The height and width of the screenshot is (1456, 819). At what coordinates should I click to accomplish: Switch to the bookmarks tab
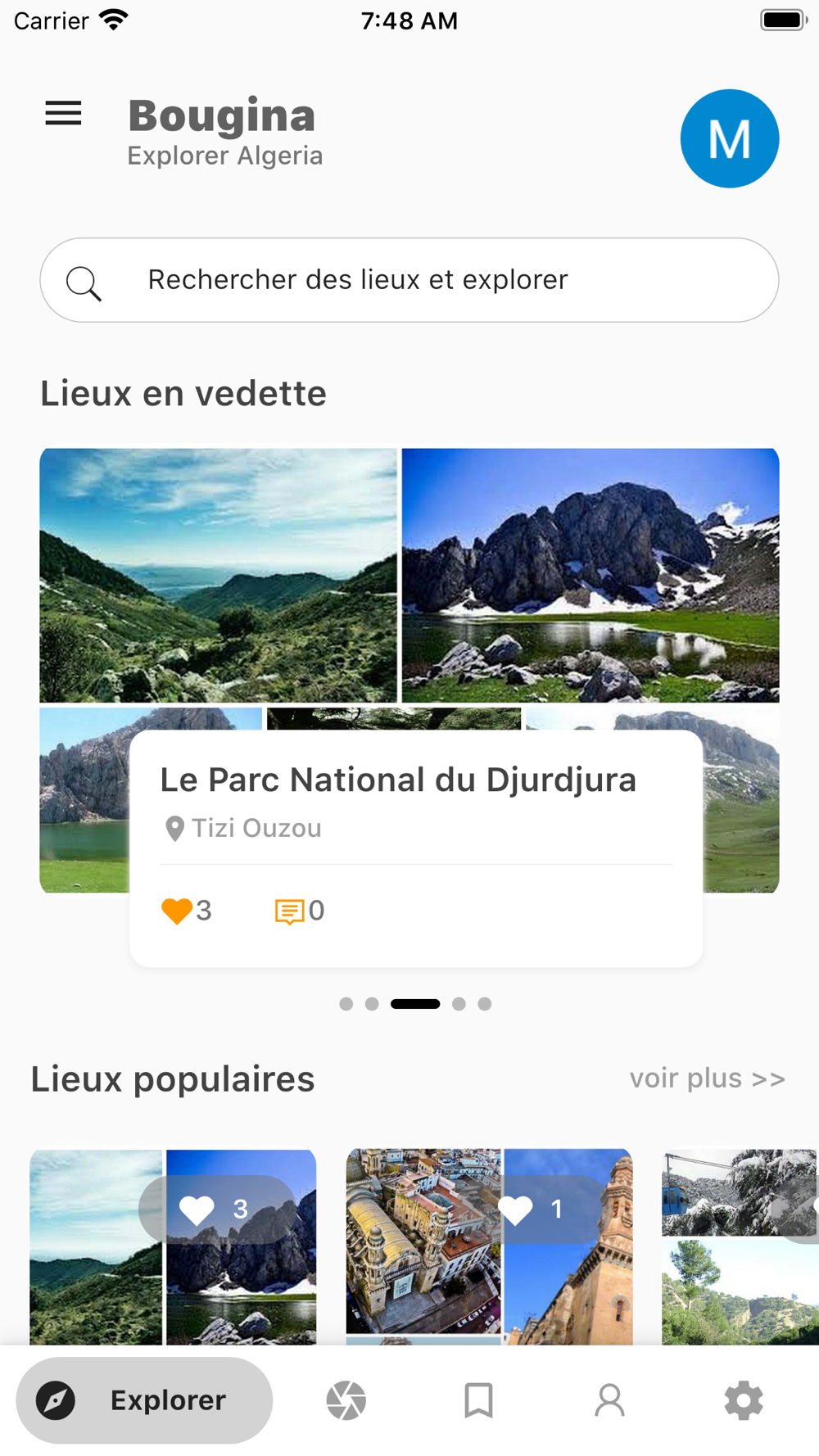pyautogui.click(x=478, y=1400)
